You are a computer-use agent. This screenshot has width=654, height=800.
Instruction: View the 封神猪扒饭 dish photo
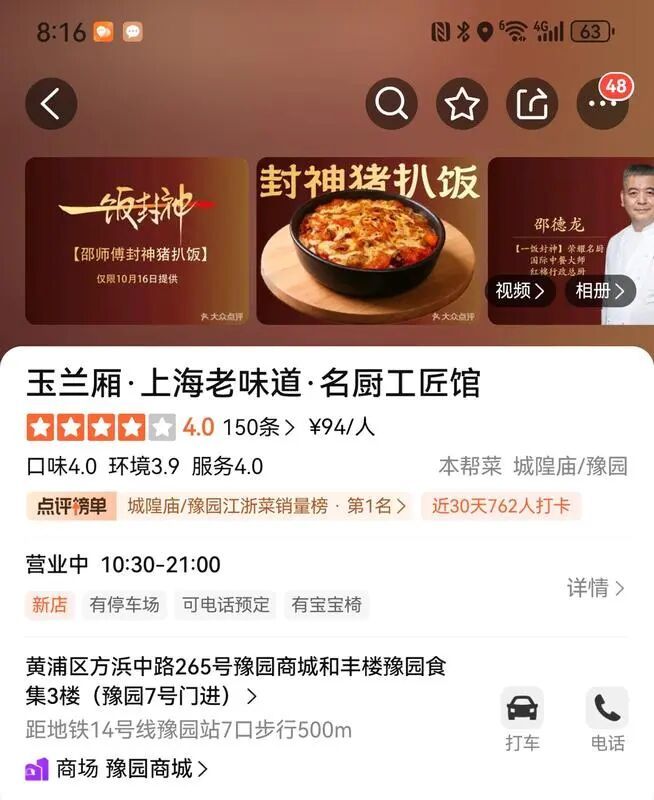(x=368, y=240)
